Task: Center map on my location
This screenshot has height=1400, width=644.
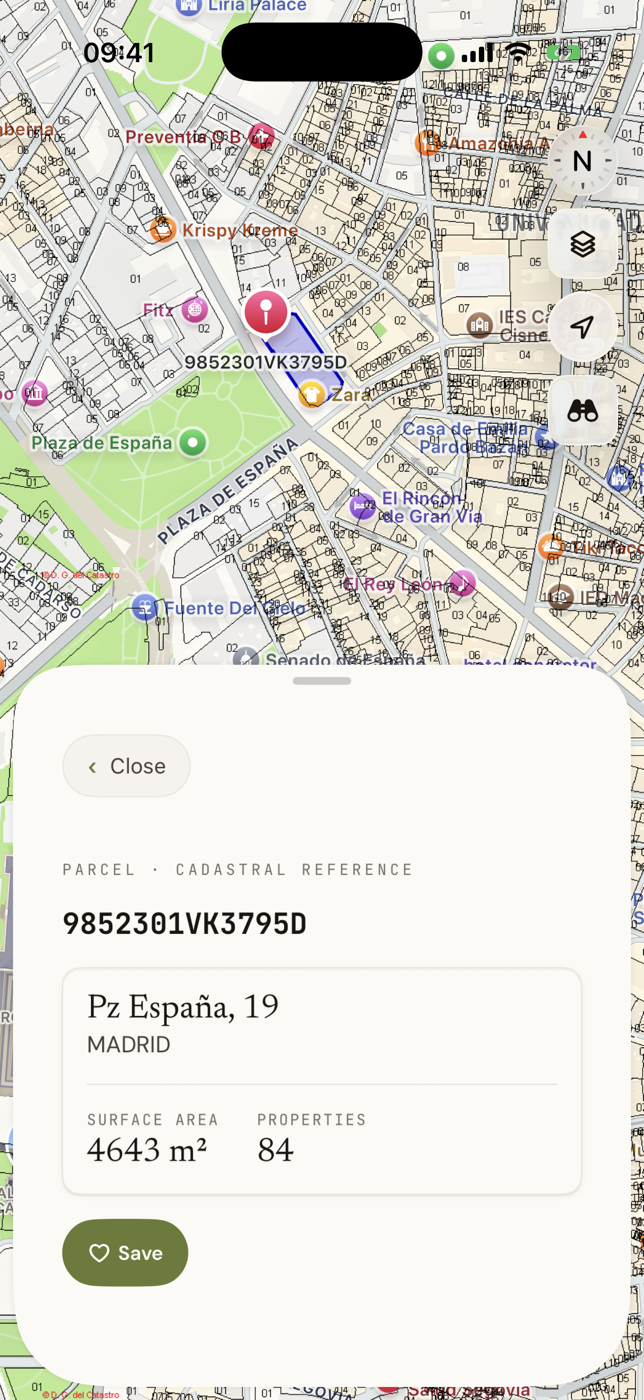Action: tap(583, 327)
